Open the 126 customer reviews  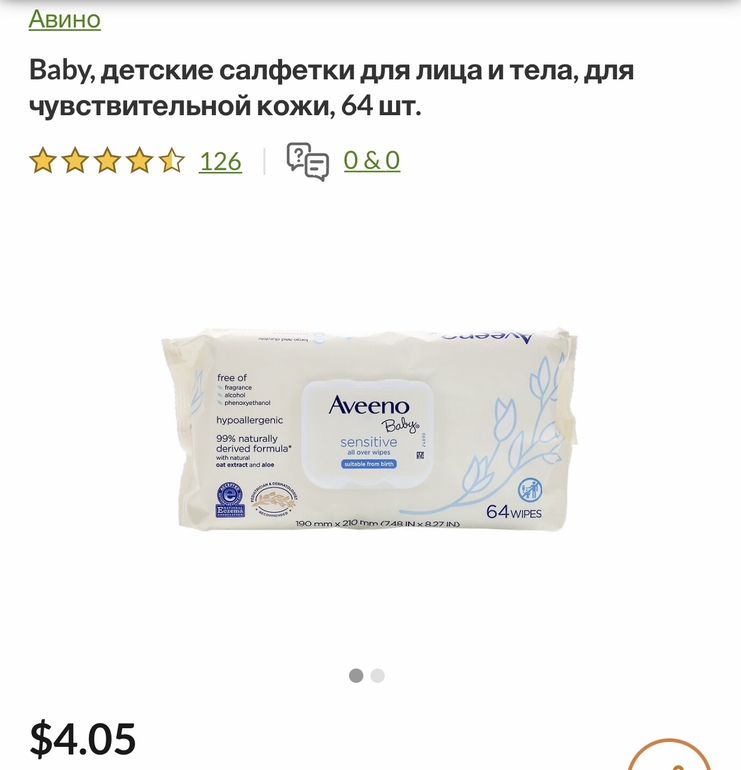pos(220,161)
